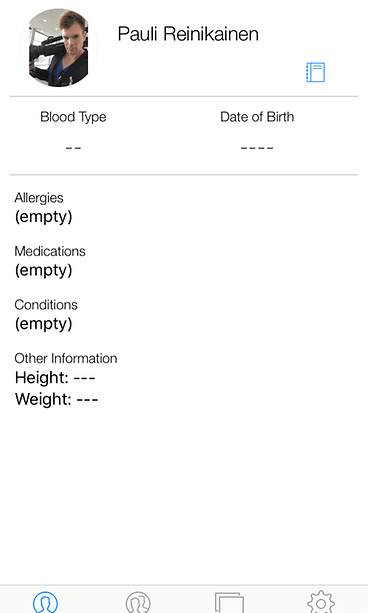Select the first profile tab

(46, 602)
